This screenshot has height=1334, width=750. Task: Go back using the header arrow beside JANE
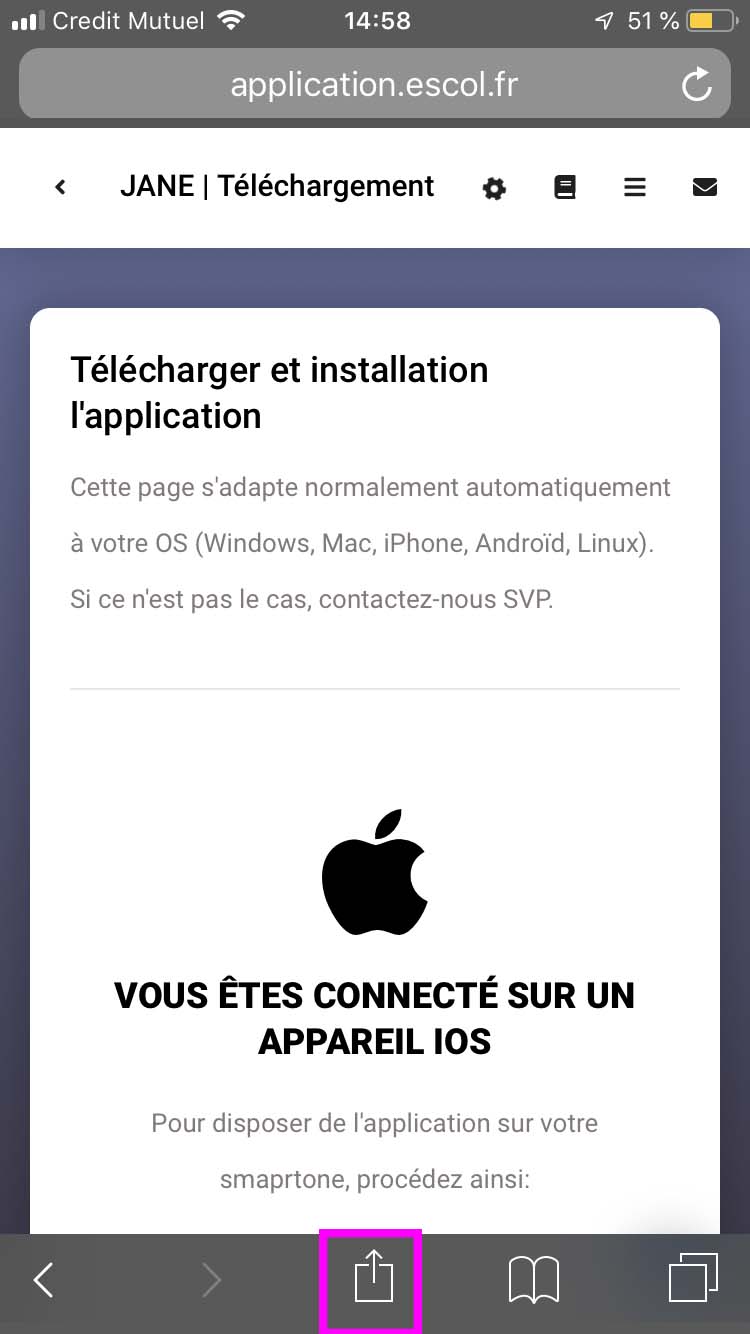tap(61, 187)
